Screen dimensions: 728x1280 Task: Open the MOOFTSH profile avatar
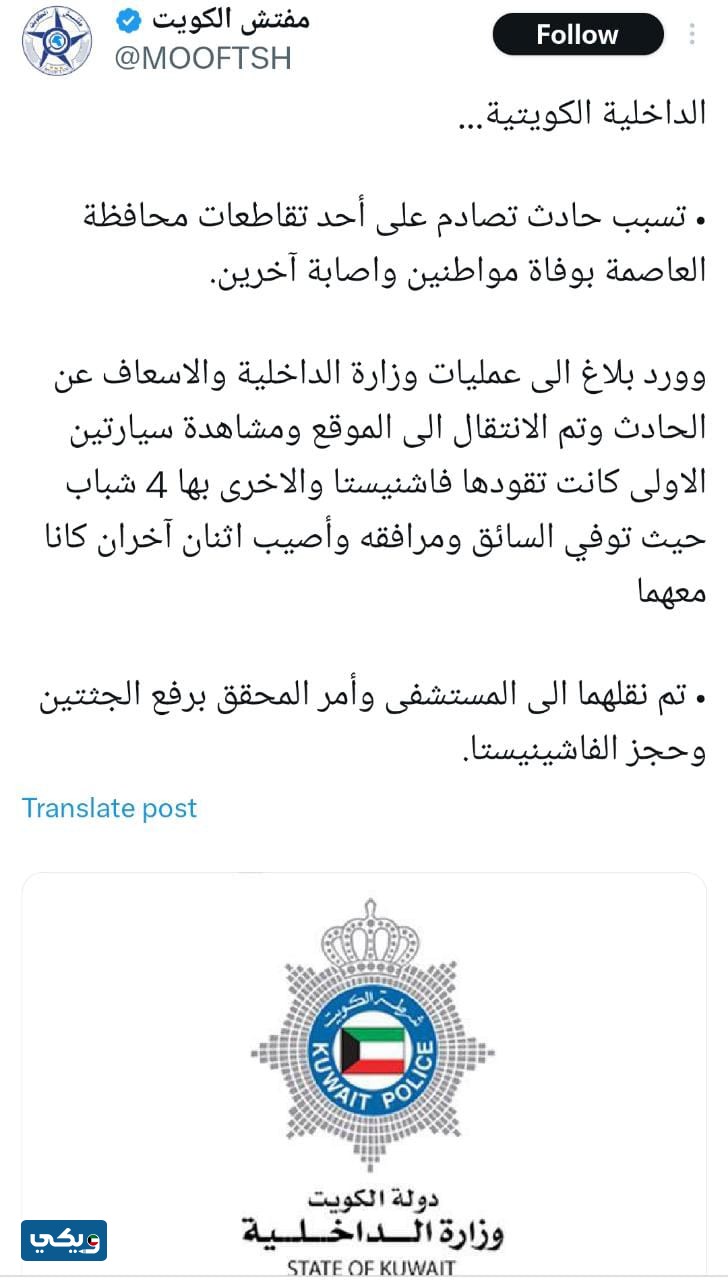pyautogui.click(x=56, y=41)
